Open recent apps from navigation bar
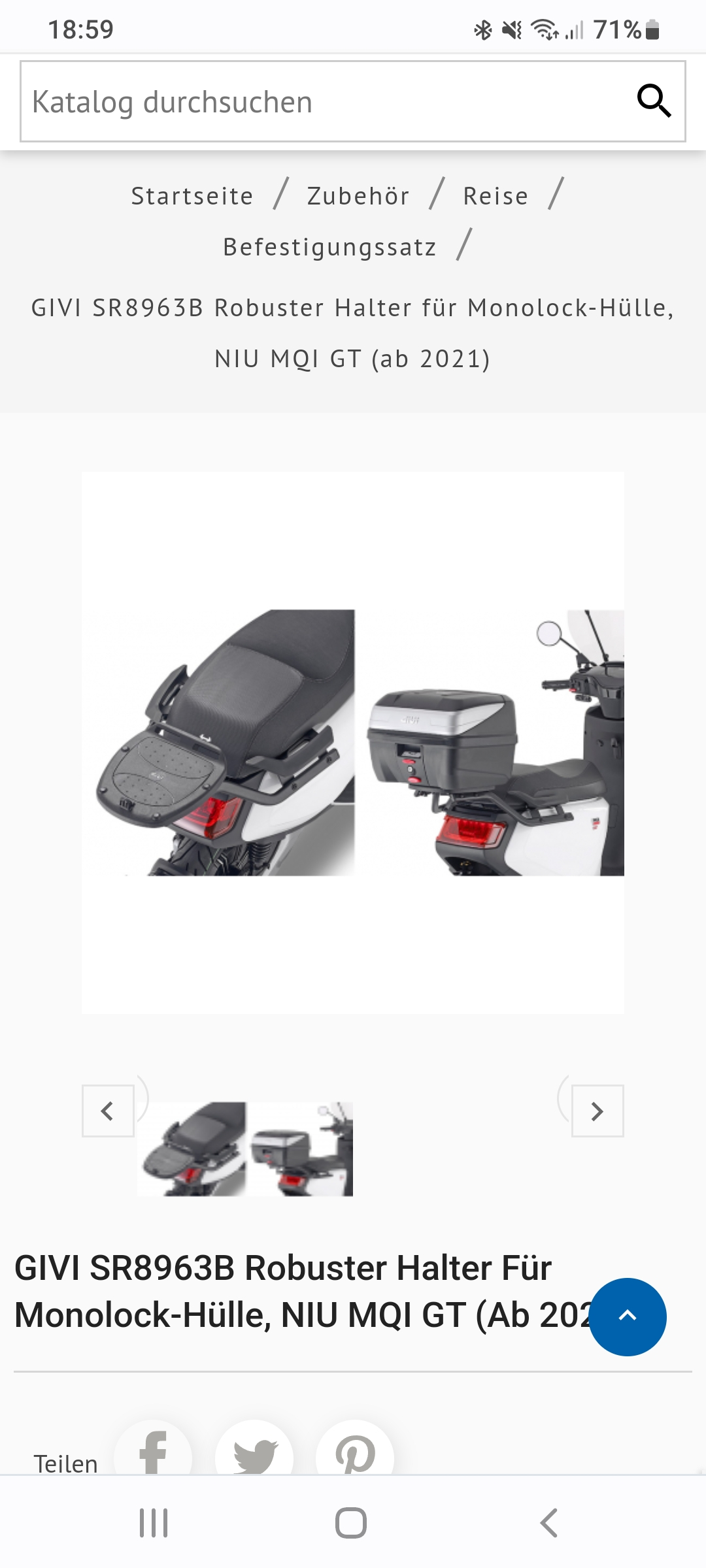The image size is (706, 1568). (x=154, y=1523)
